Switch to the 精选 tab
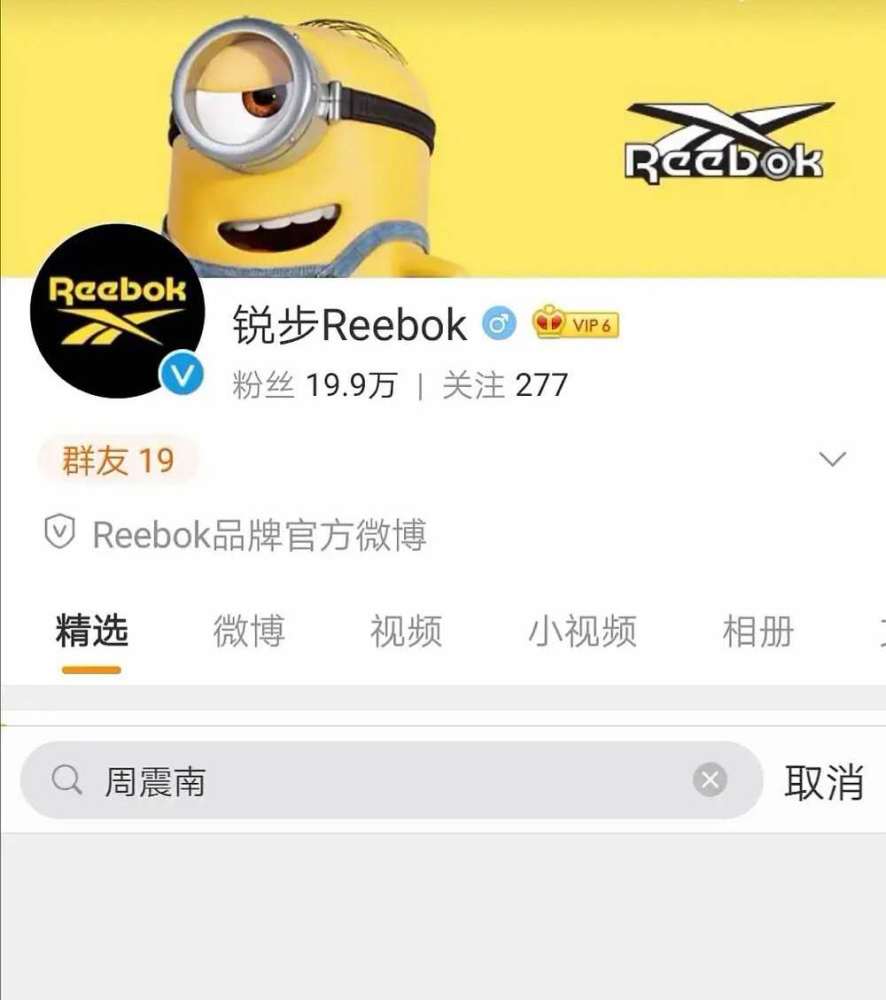Image resolution: width=886 pixels, height=1000 pixels. pyautogui.click(x=92, y=632)
